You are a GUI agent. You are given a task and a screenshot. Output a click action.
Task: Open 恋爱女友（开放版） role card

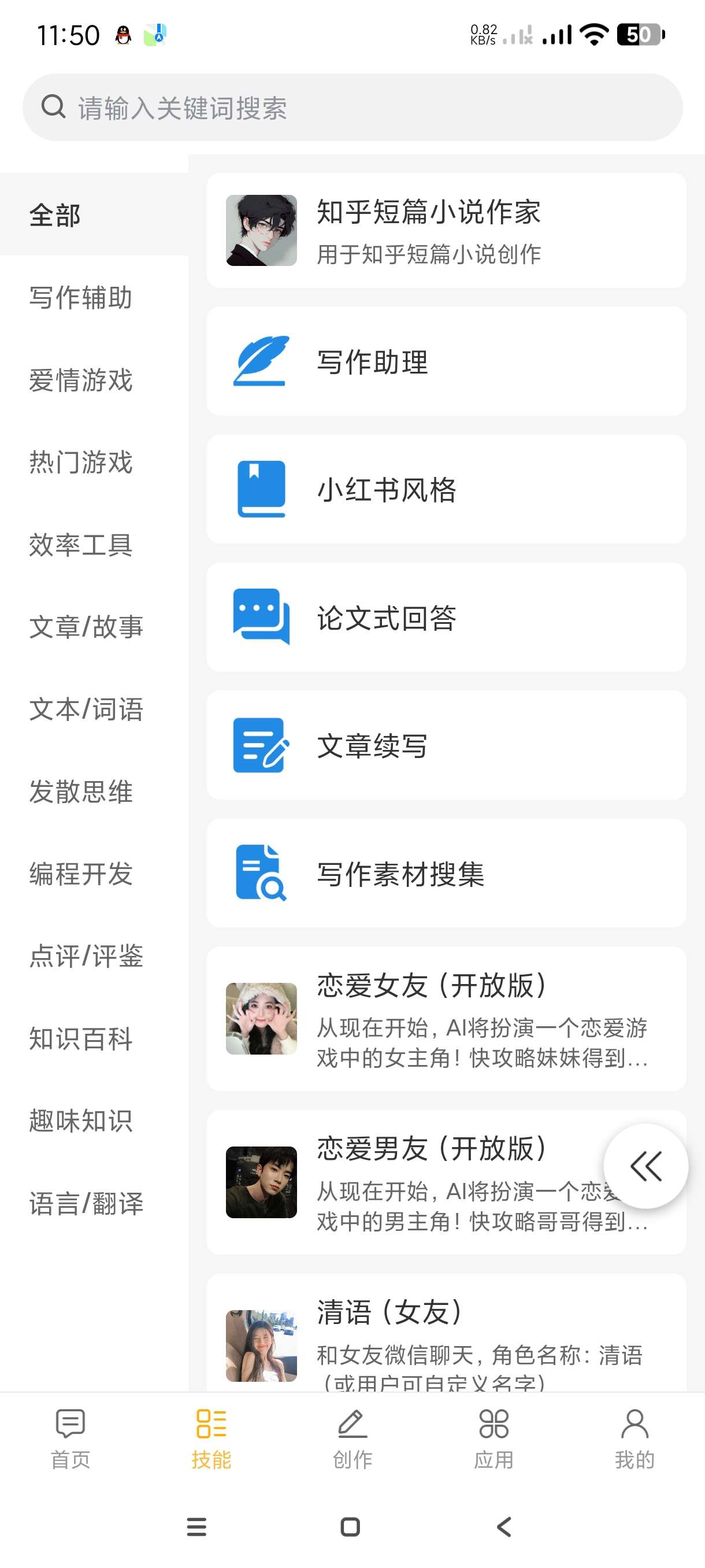[x=446, y=1018]
